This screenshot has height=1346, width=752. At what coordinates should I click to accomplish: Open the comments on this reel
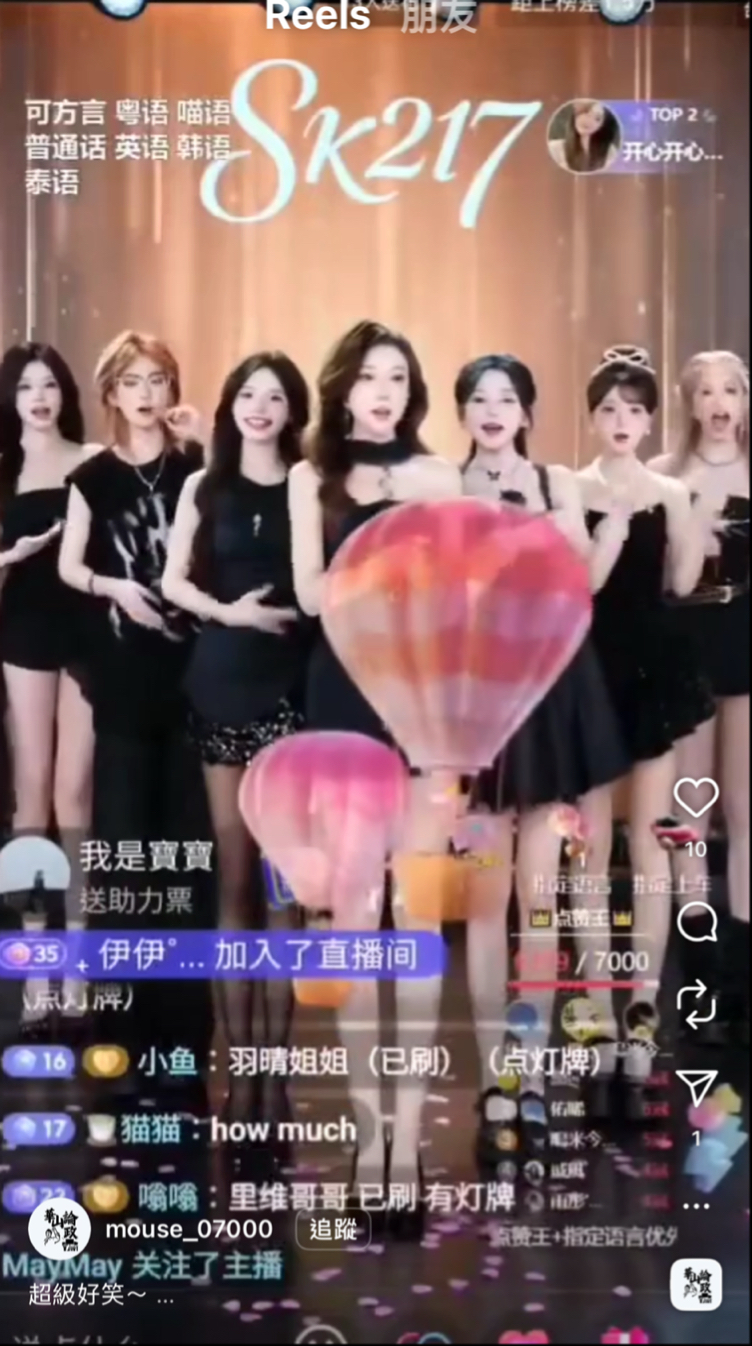[696, 923]
